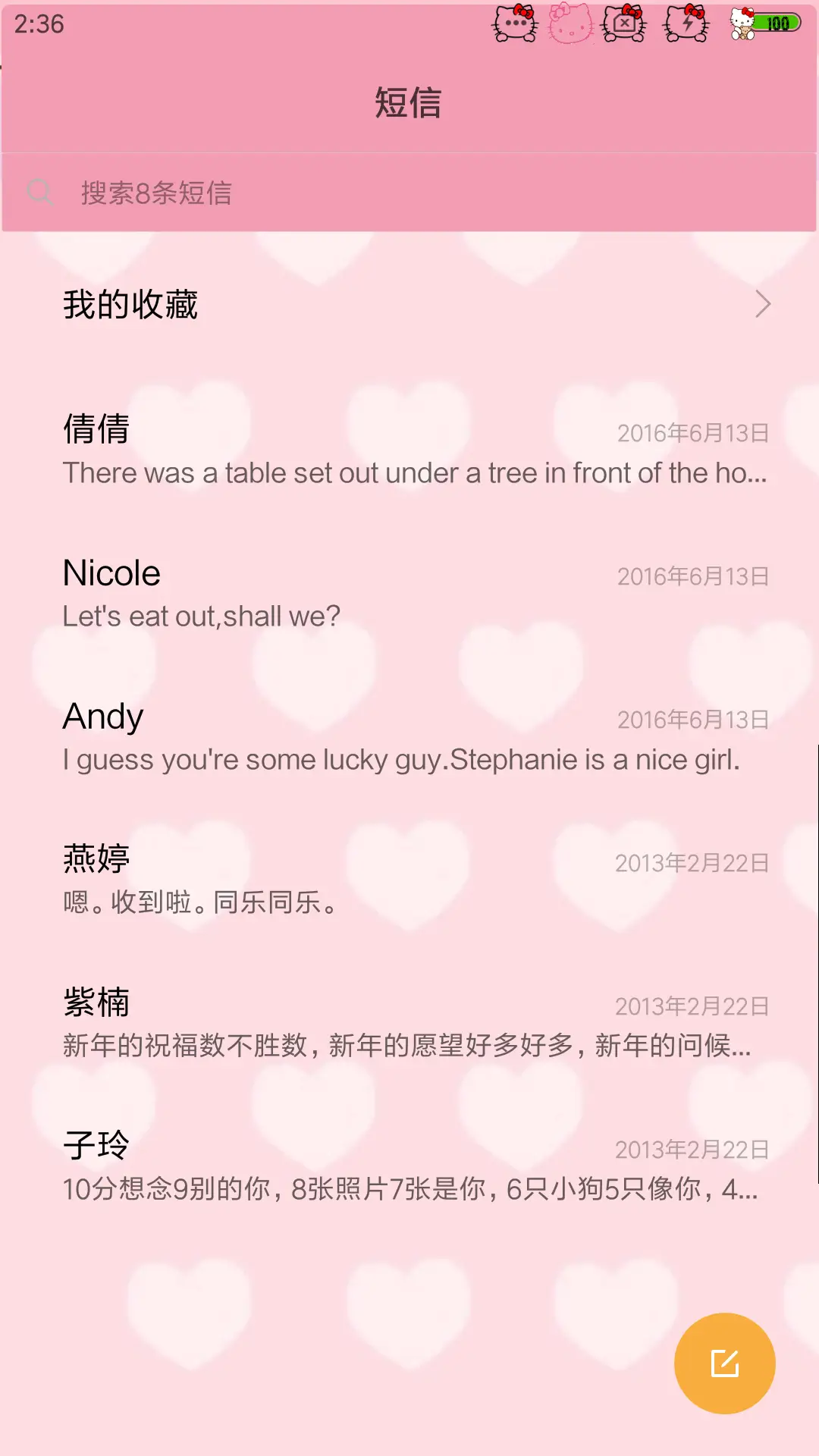The width and height of the screenshot is (819, 1456).
Task: Tap the Hello Kitty SIM error status icon
Action: (x=623, y=24)
